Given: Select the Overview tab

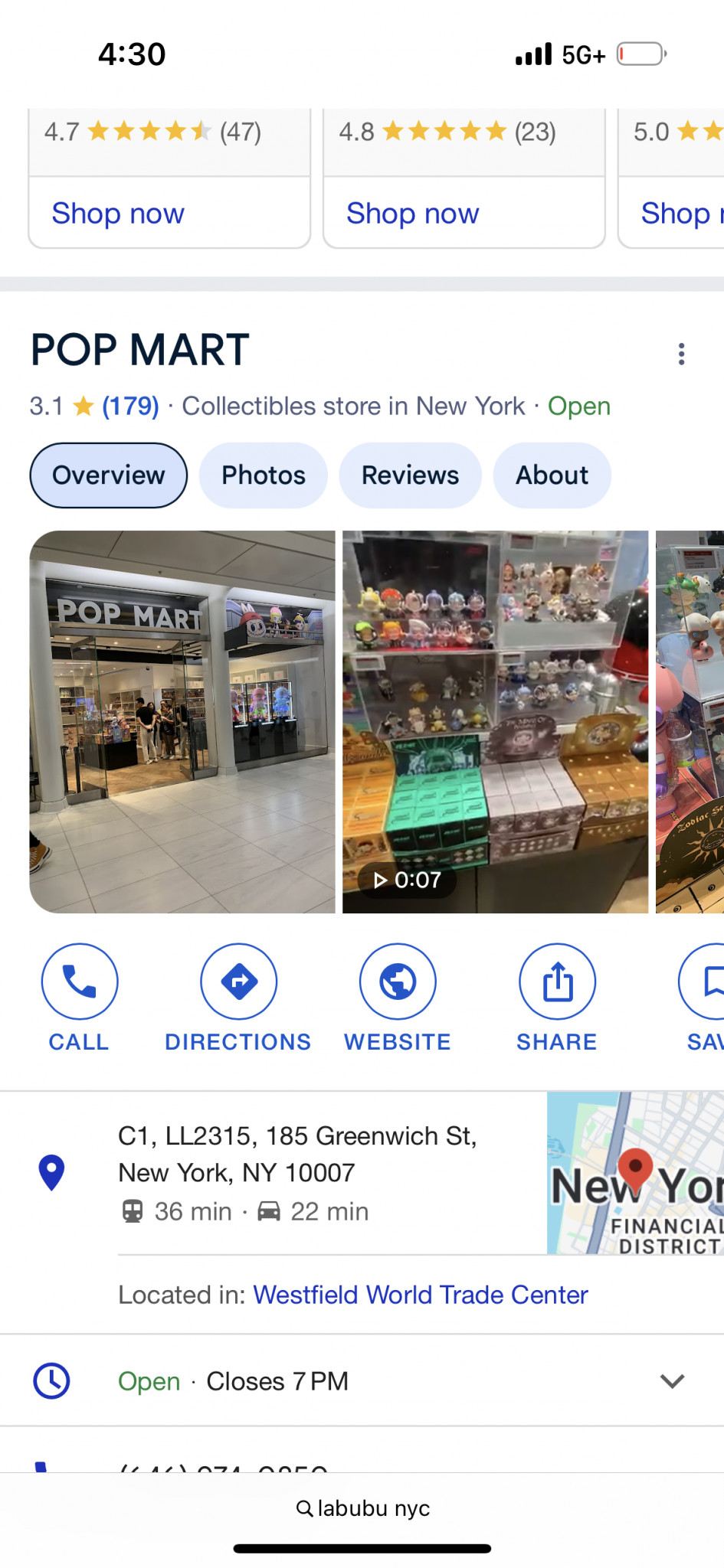Looking at the screenshot, I should [109, 475].
